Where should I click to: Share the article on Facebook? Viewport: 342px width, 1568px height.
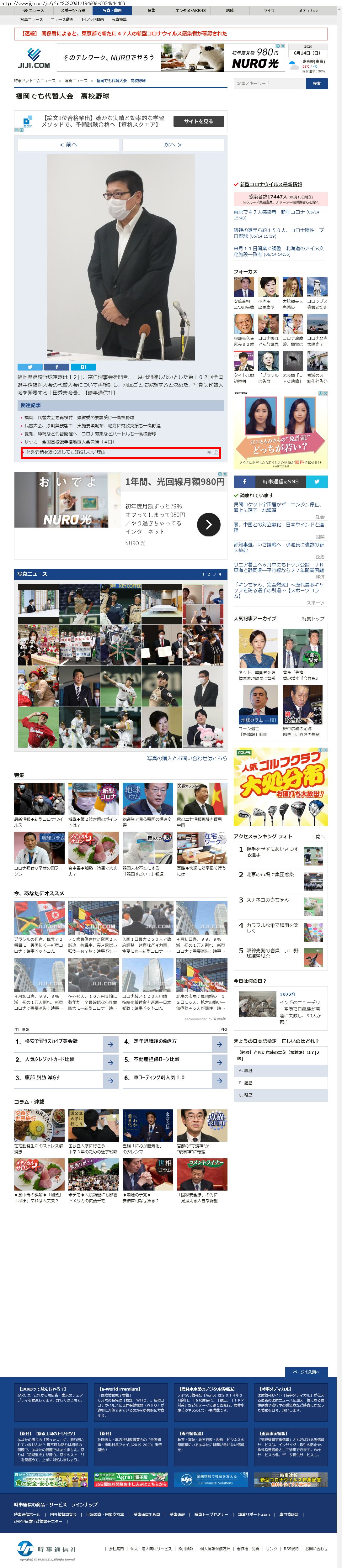click(57, 367)
